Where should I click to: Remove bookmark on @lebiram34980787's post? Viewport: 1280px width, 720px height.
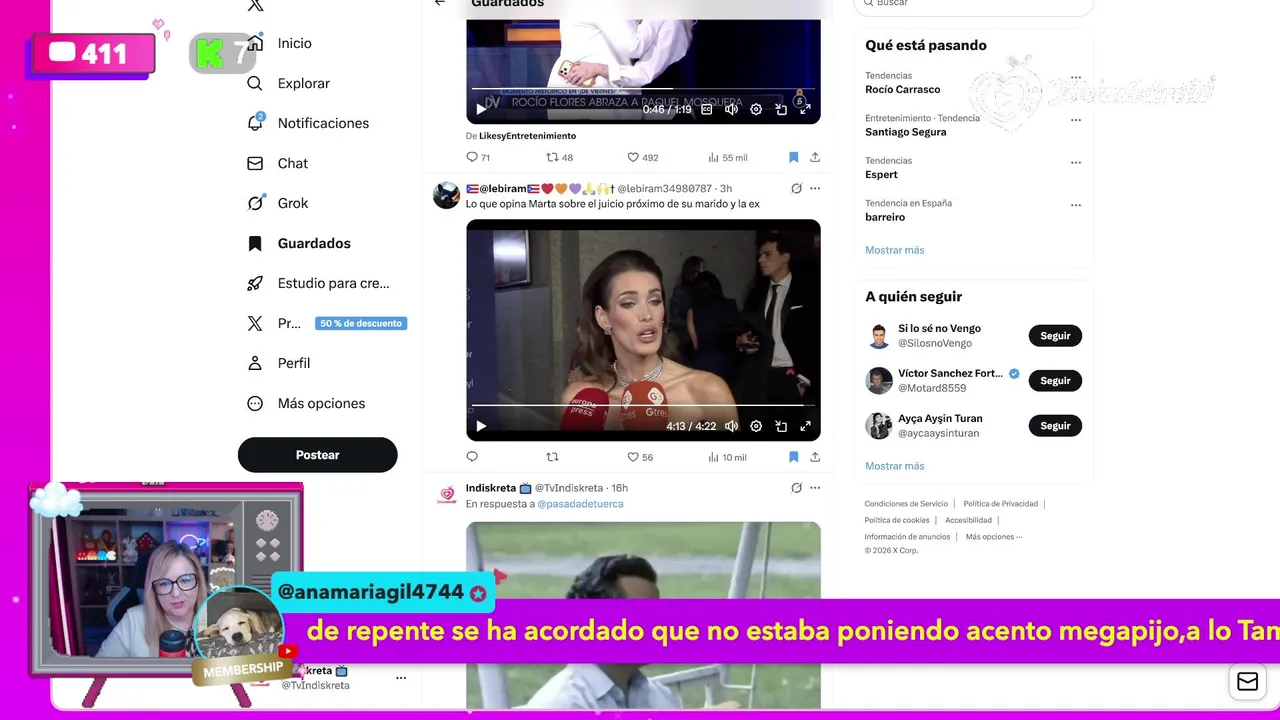(x=793, y=457)
